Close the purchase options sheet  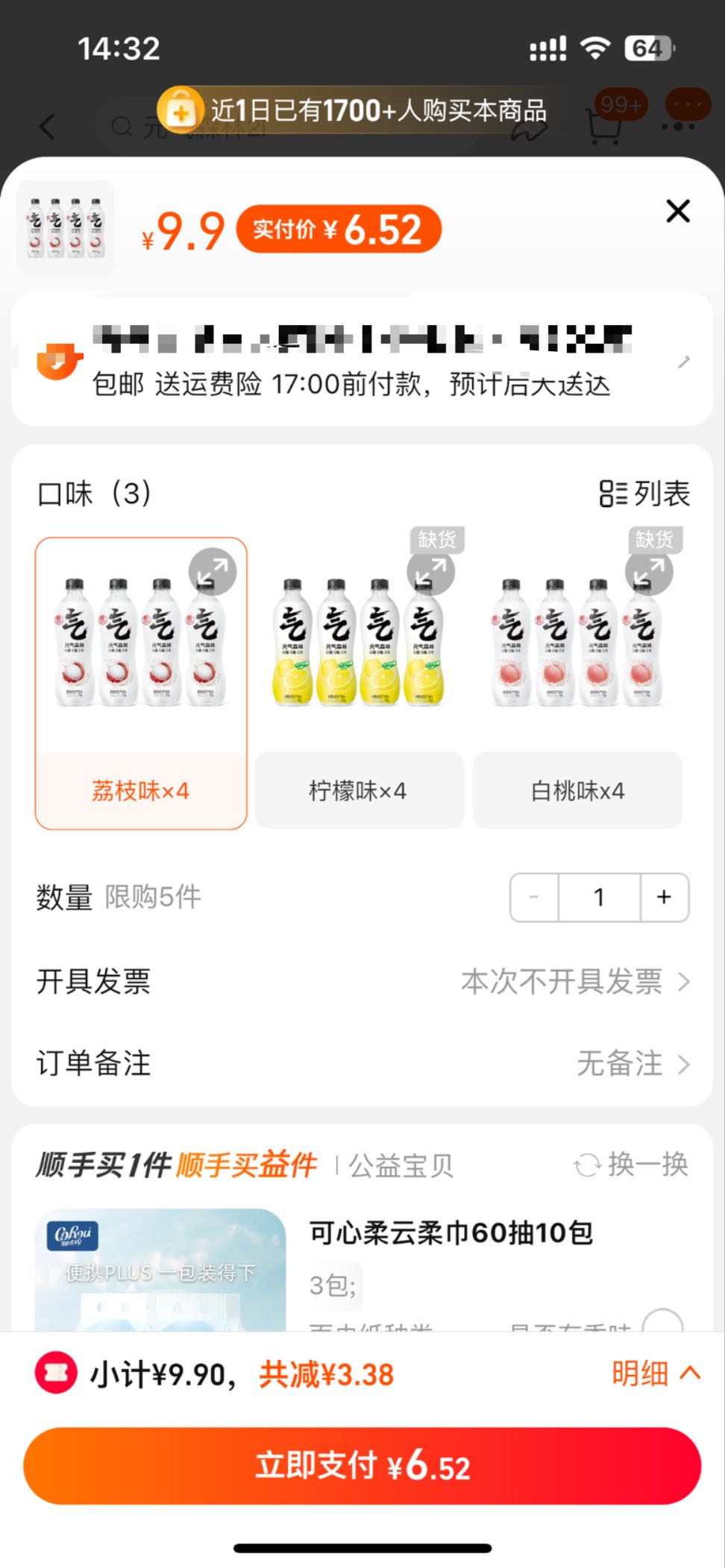[677, 211]
